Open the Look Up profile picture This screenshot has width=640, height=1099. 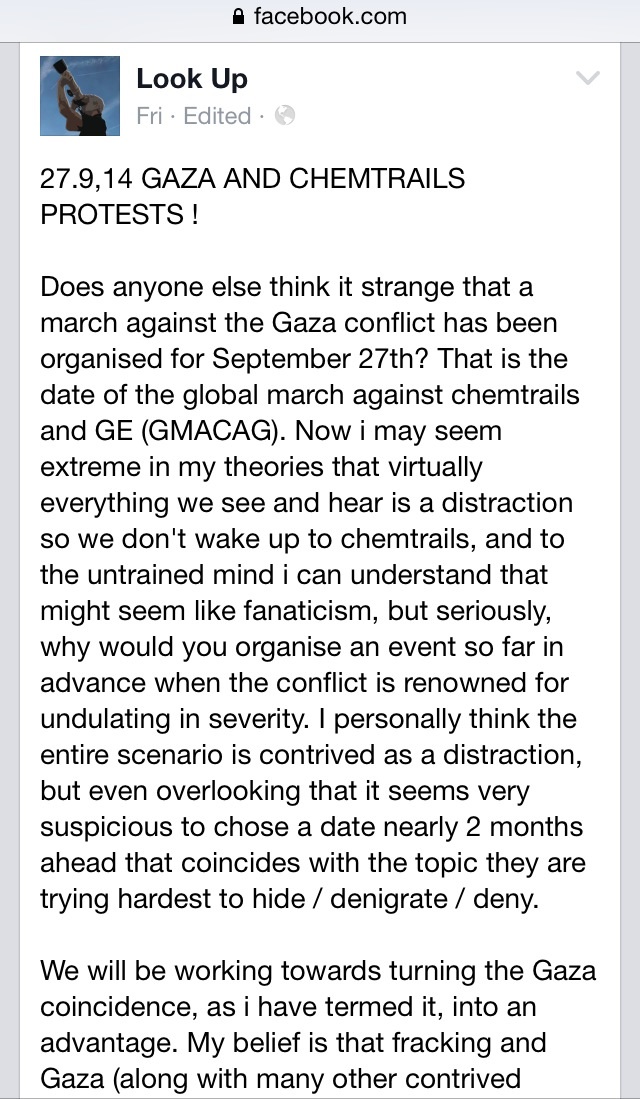[79, 95]
